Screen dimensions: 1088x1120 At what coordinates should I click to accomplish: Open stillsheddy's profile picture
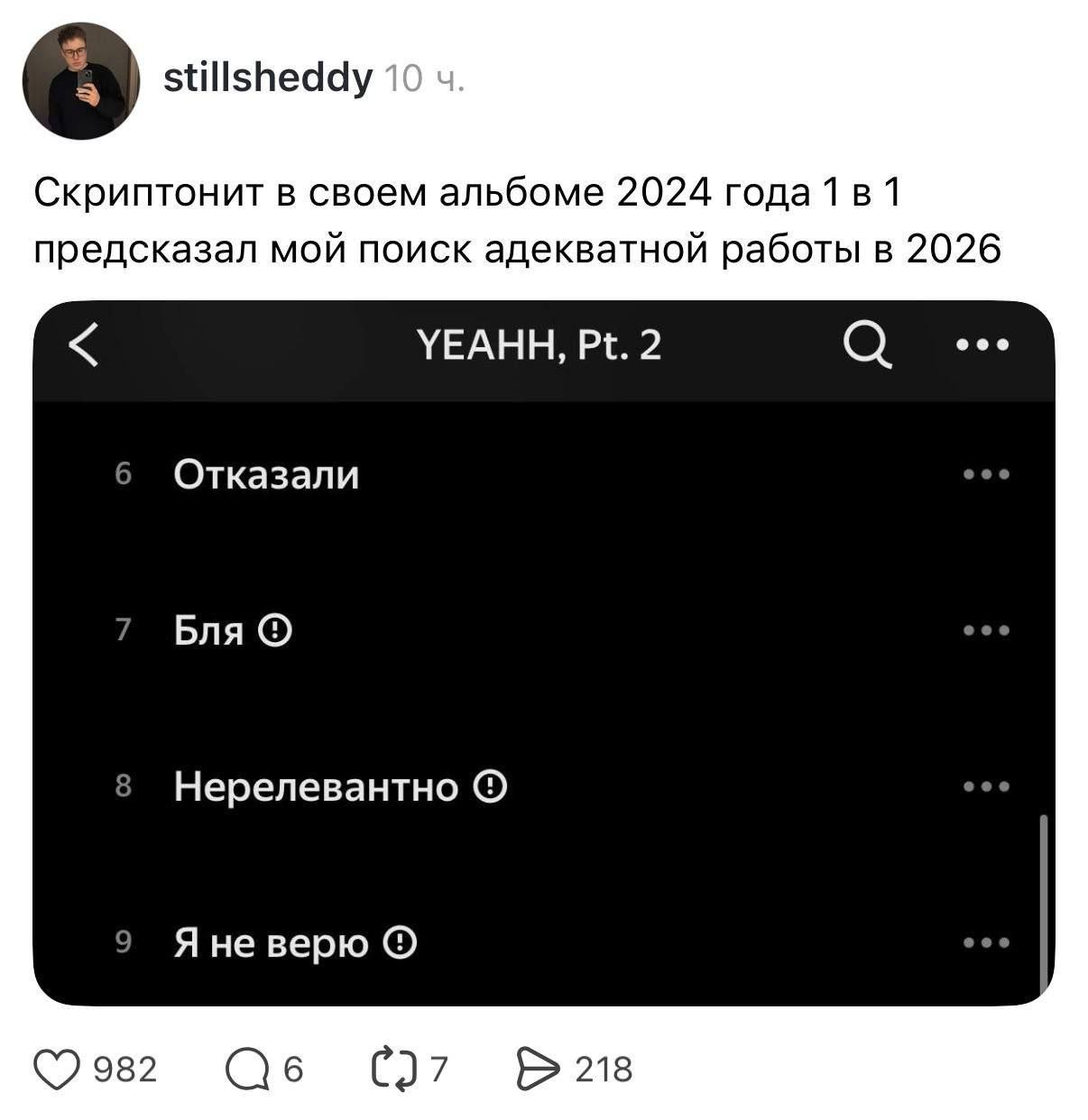coord(81,81)
